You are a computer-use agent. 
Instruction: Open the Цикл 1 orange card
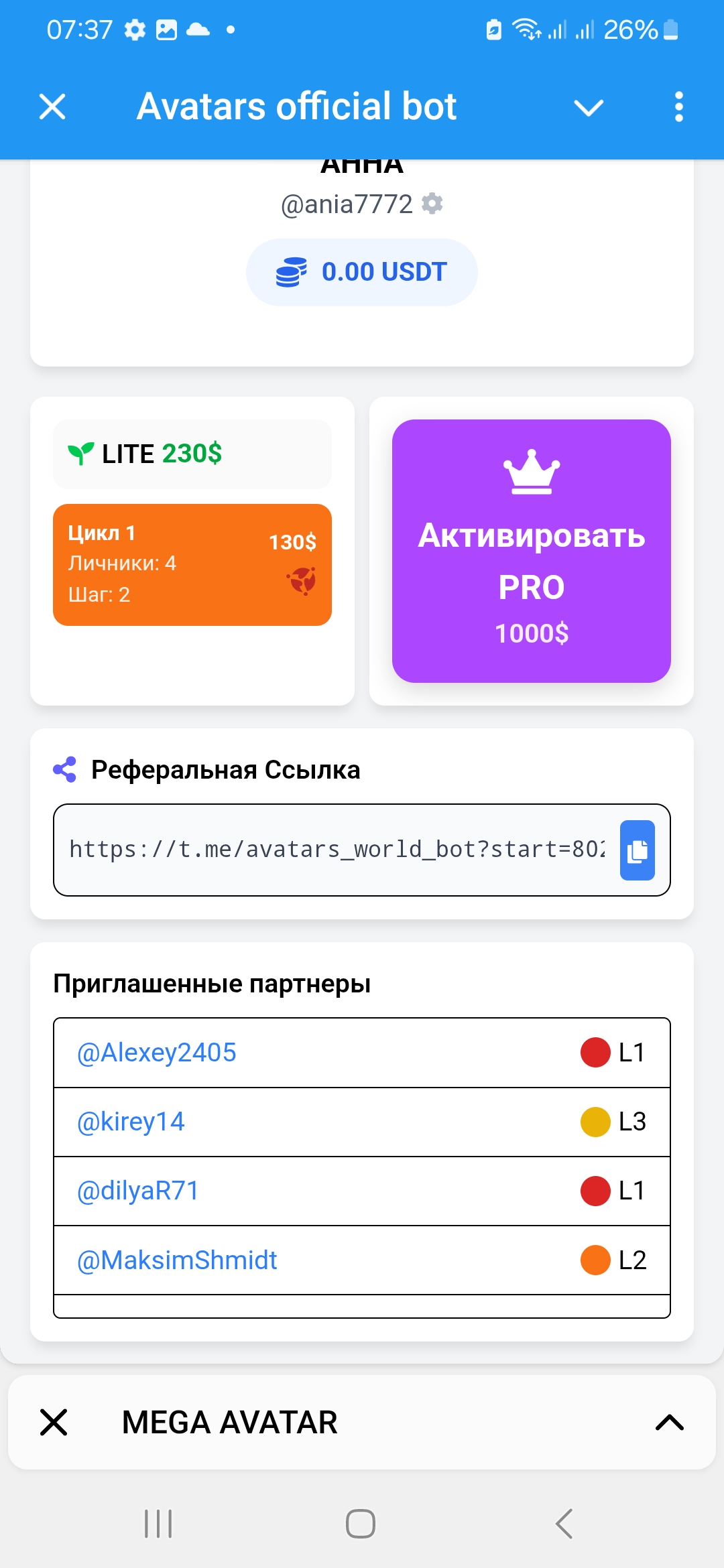coord(192,564)
